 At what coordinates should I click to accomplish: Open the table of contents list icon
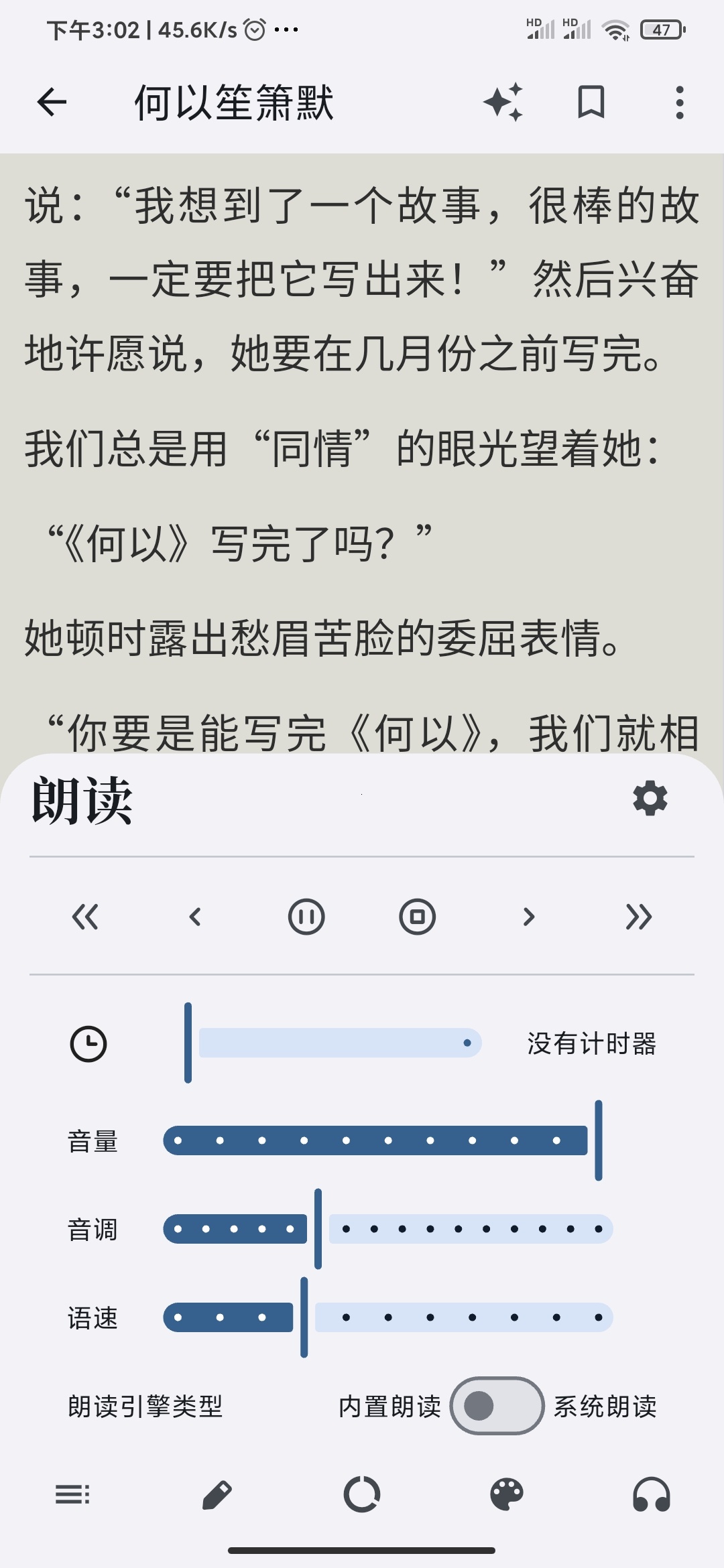coord(72,1494)
